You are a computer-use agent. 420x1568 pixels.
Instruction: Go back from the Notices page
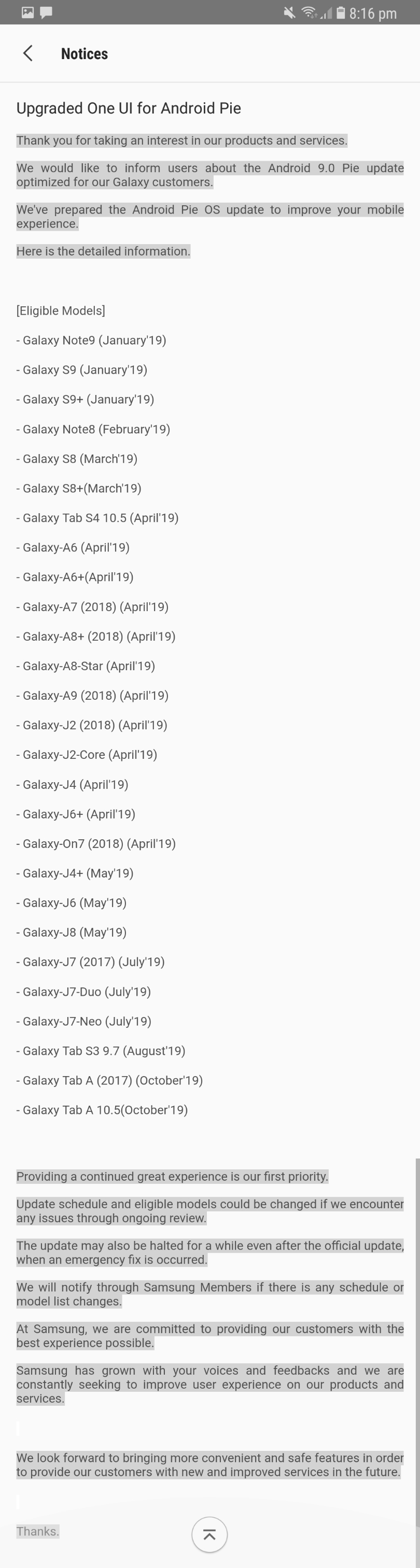tap(27, 53)
